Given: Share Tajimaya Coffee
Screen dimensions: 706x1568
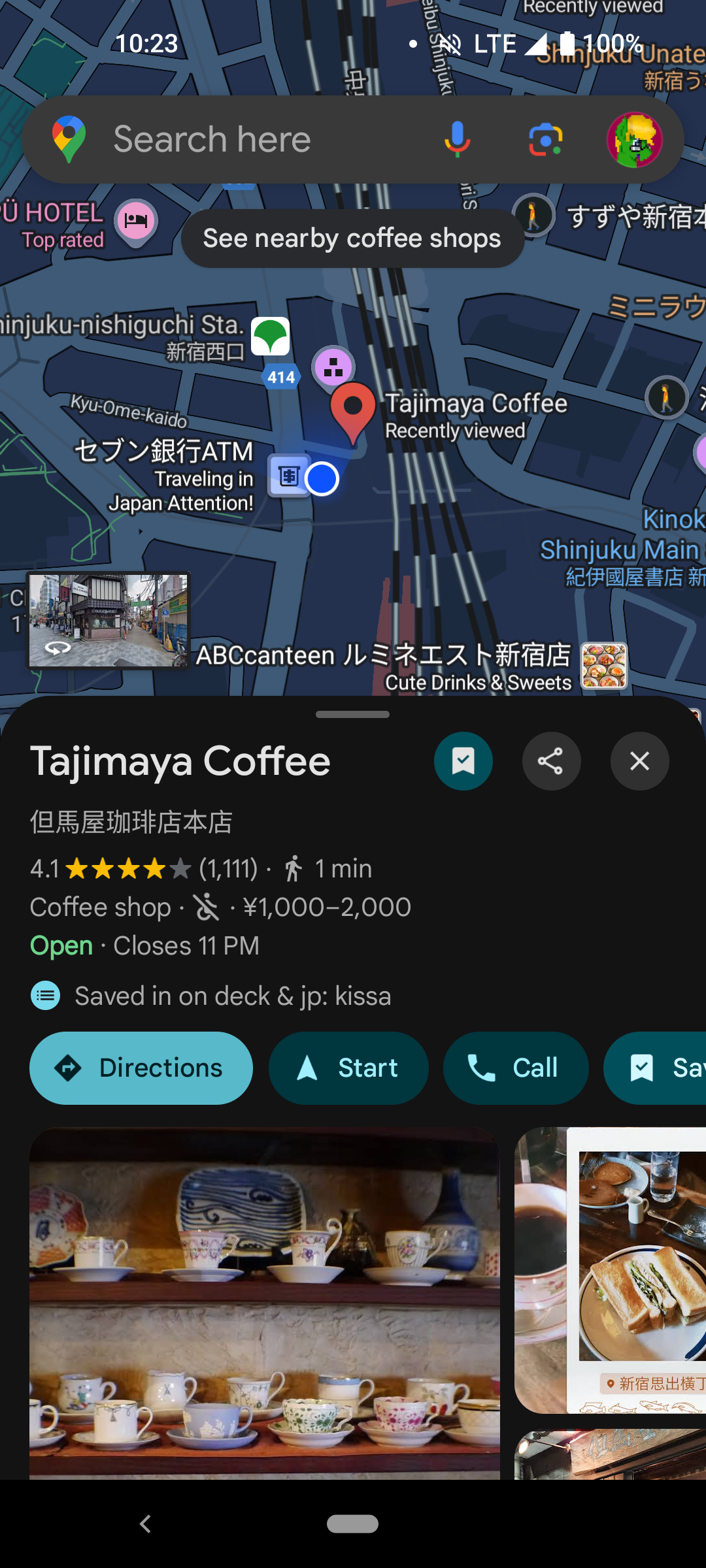Looking at the screenshot, I should [x=551, y=761].
